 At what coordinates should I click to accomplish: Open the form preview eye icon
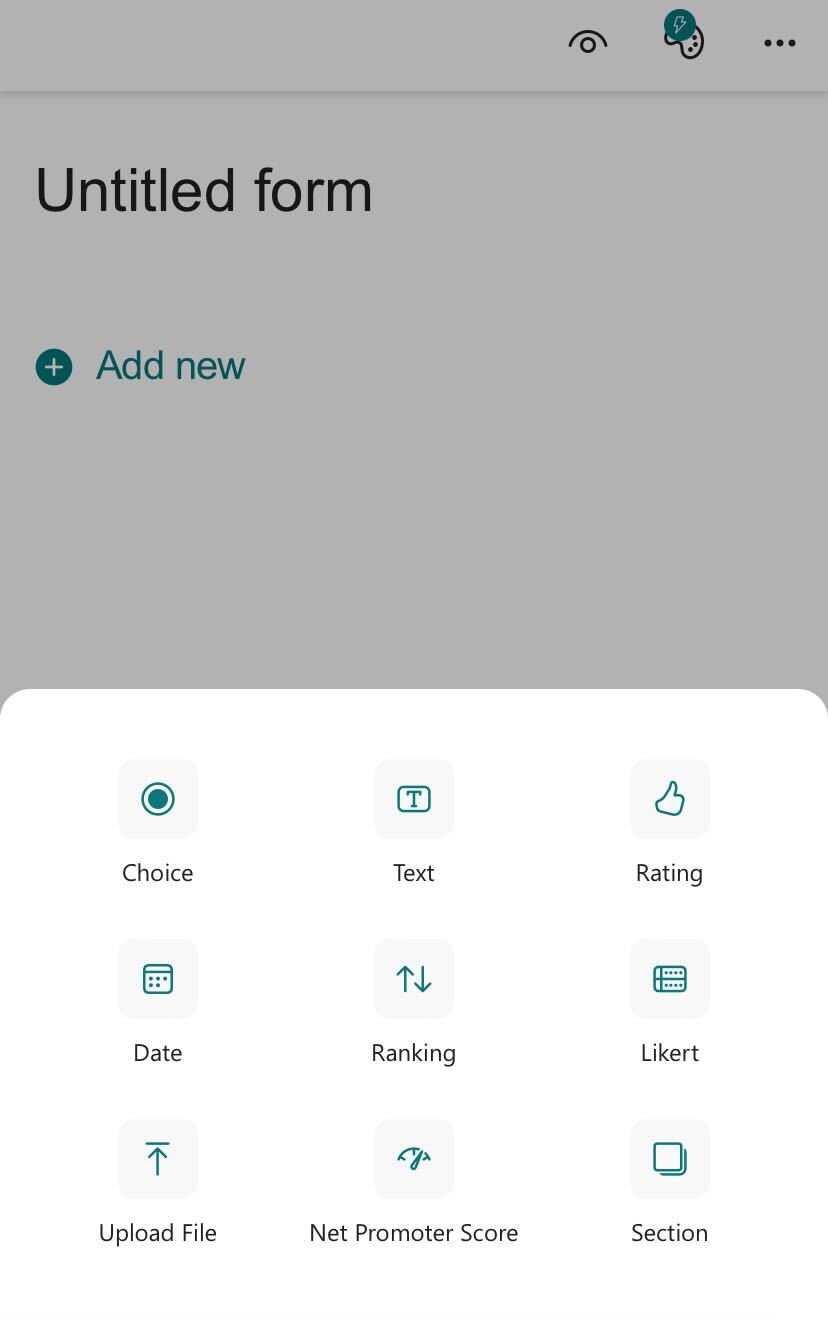coord(587,43)
